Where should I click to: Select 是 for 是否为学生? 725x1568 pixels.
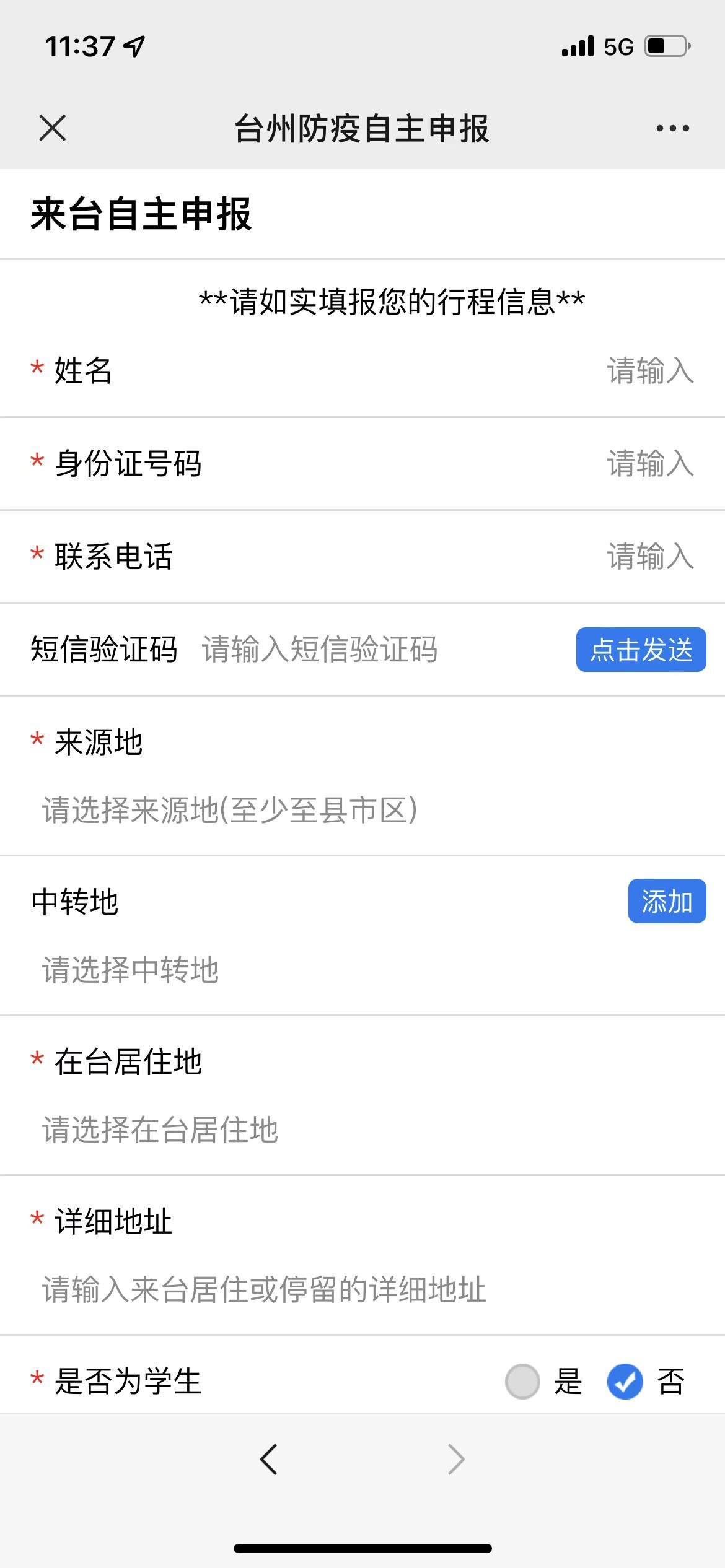tap(523, 1382)
